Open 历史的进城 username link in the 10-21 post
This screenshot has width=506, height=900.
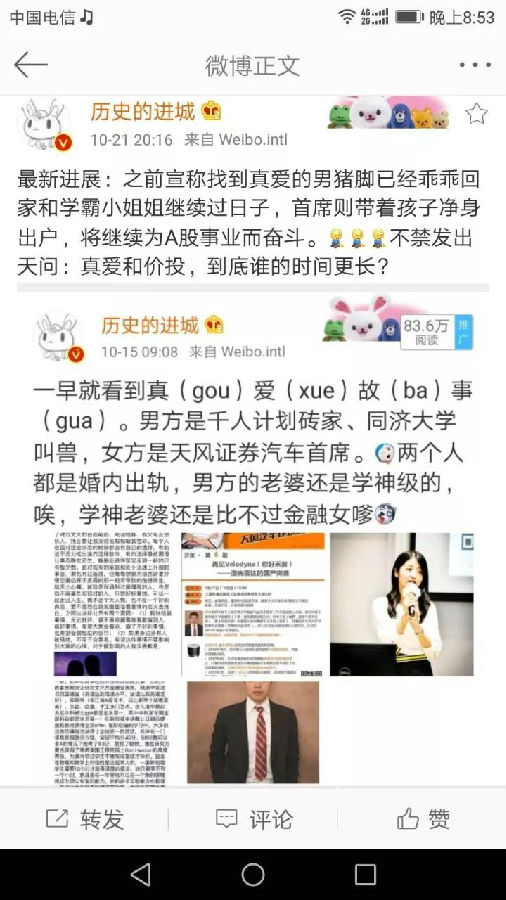(143, 111)
